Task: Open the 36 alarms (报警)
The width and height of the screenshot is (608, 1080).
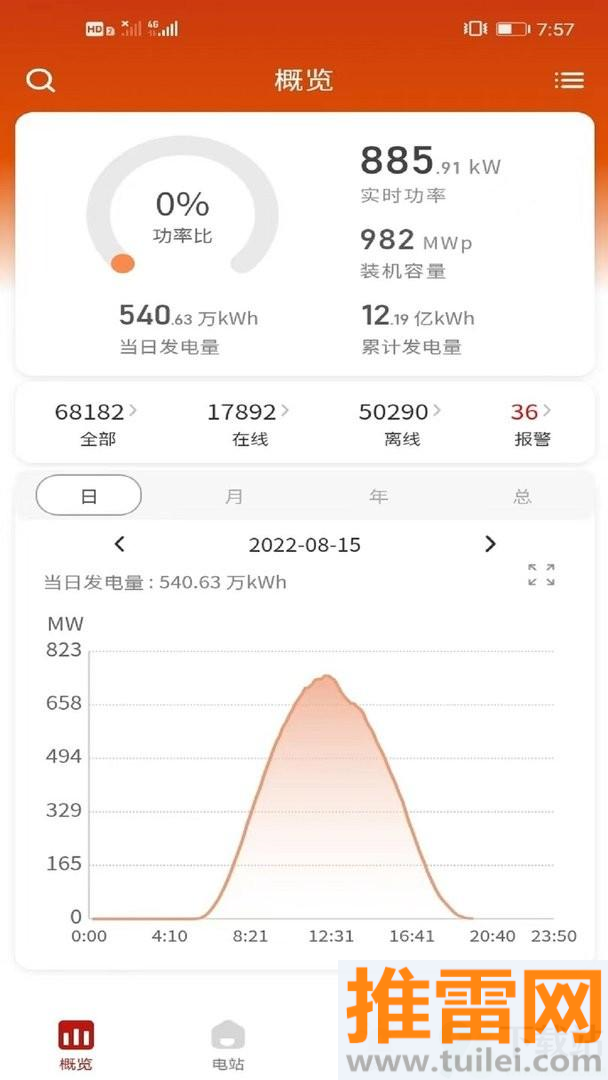Action: (531, 423)
